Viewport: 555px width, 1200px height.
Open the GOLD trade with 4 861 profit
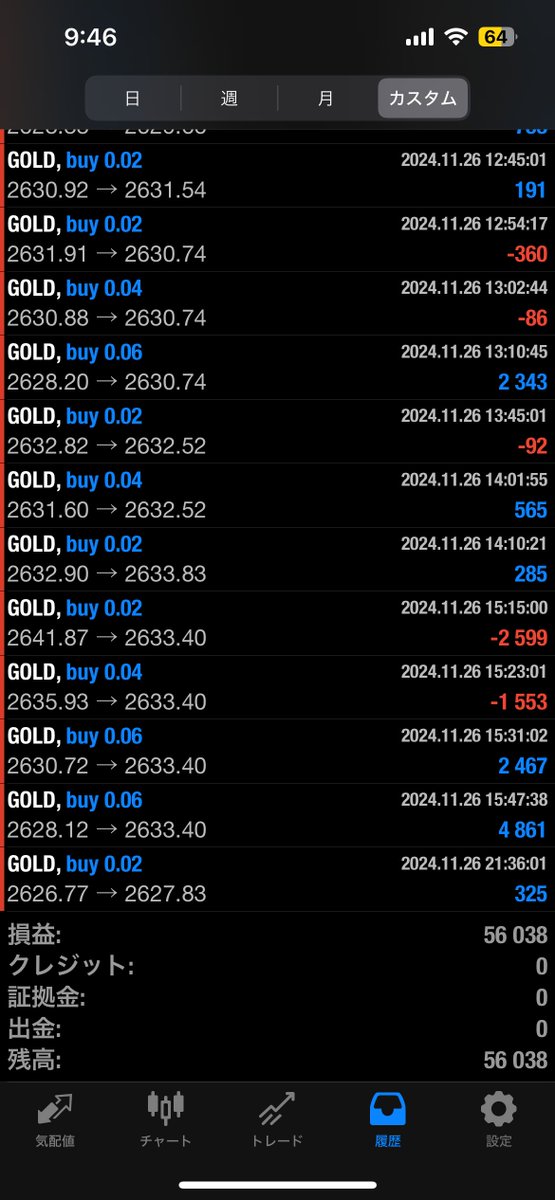click(x=277, y=816)
